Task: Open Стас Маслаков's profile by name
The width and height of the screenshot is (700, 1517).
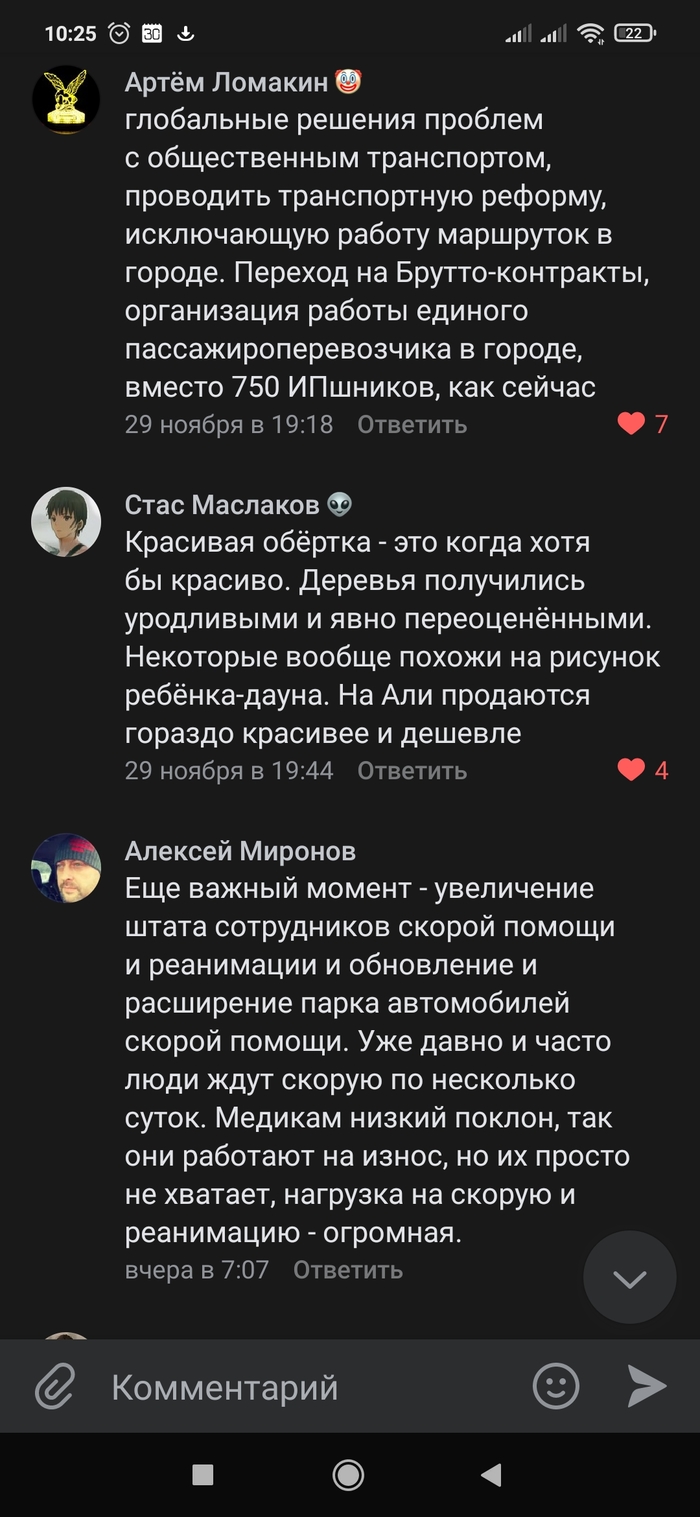Action: coord(222,505)
